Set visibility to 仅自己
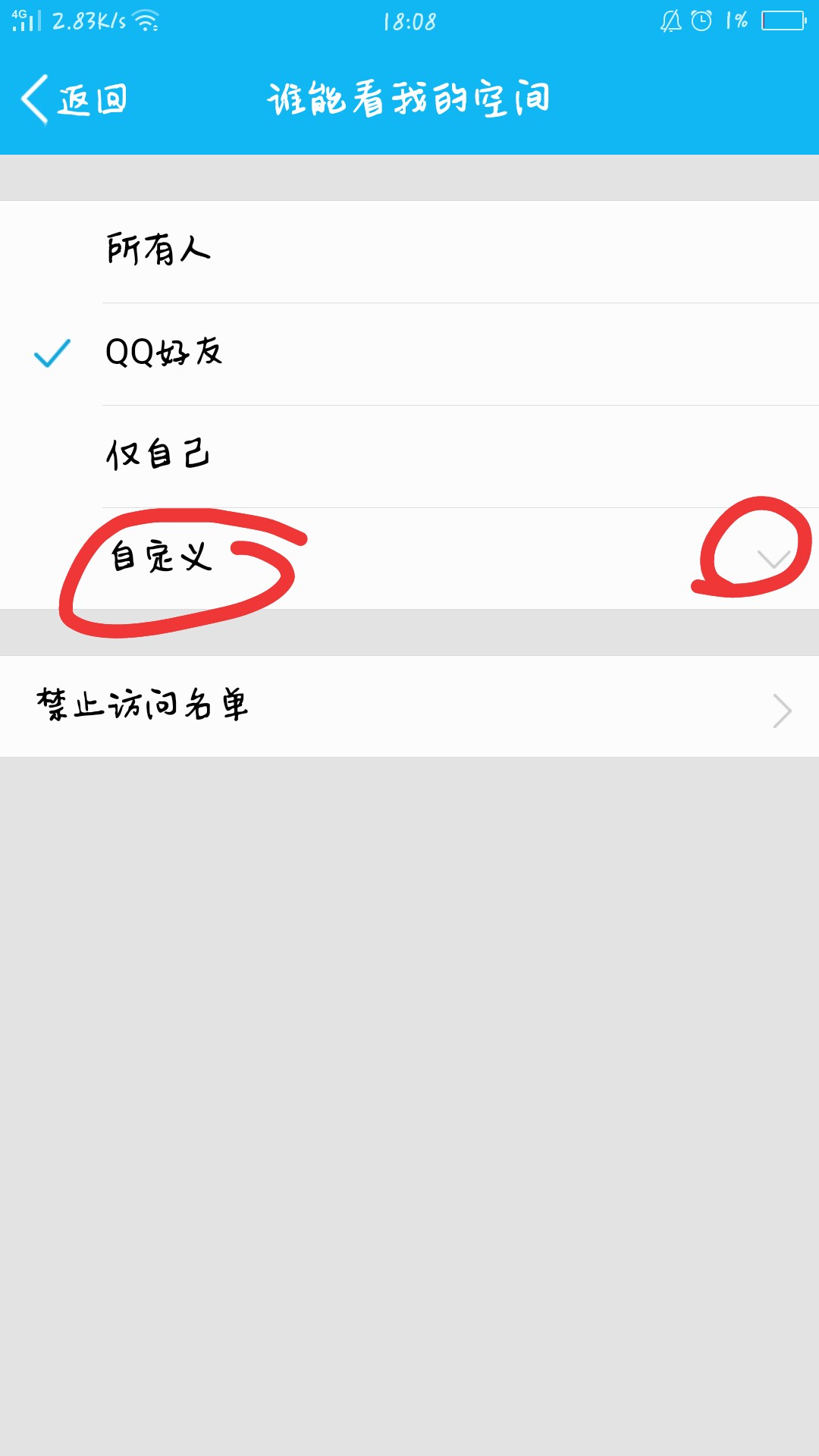The width and height of the screenshot is (819, 1456). [x=409, y=457]
